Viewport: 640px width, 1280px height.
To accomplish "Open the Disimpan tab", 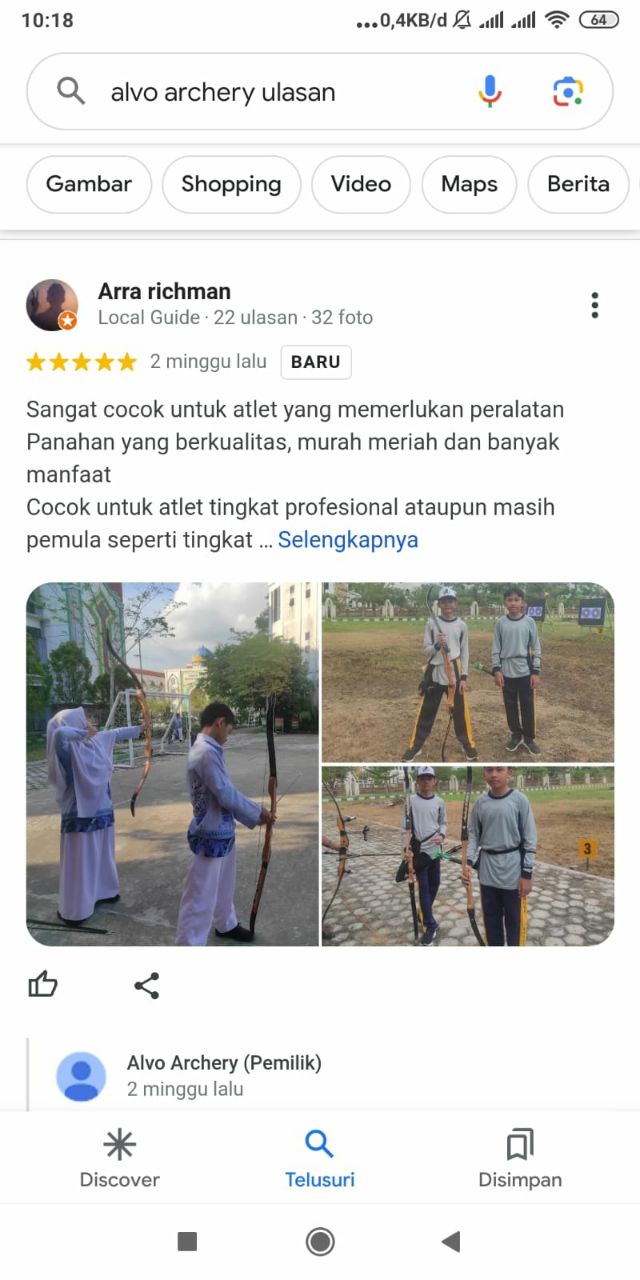I will click(x=520, y=1158).
